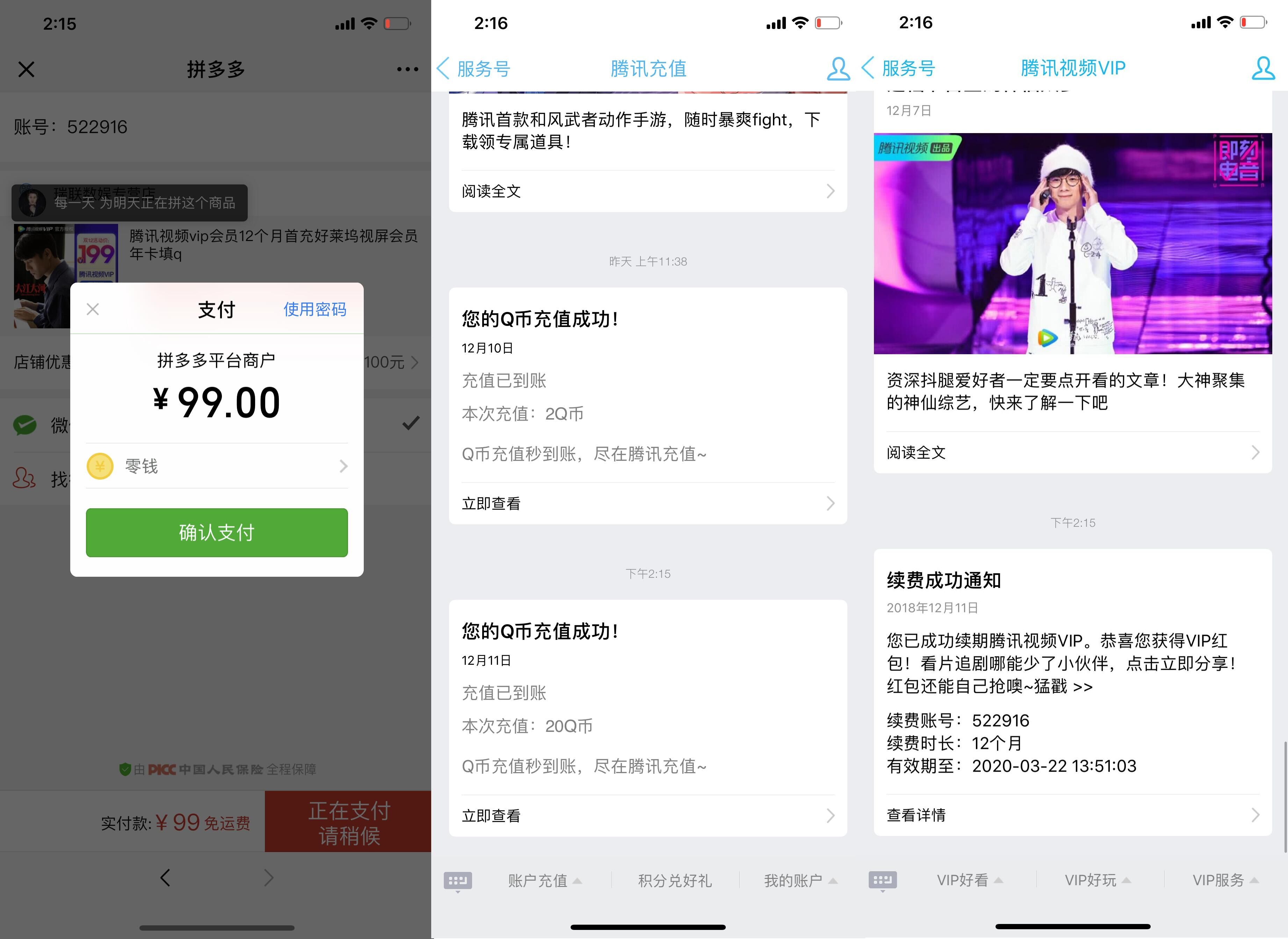Open 查看详情 in the 续费成功通知 card
1288x939 pixels.
(x=1072, y=815)
